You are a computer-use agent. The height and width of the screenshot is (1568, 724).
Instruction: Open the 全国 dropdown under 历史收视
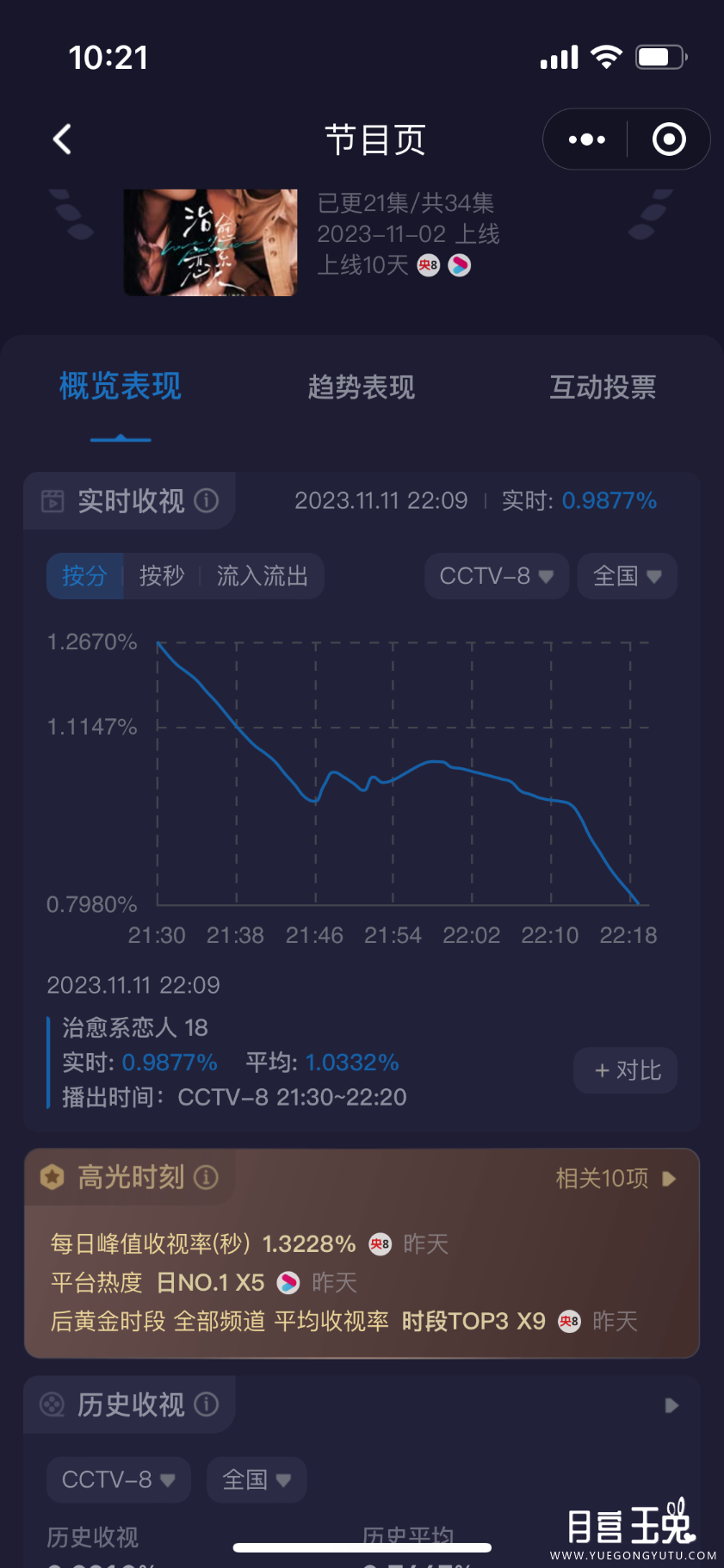point(257,1479)
